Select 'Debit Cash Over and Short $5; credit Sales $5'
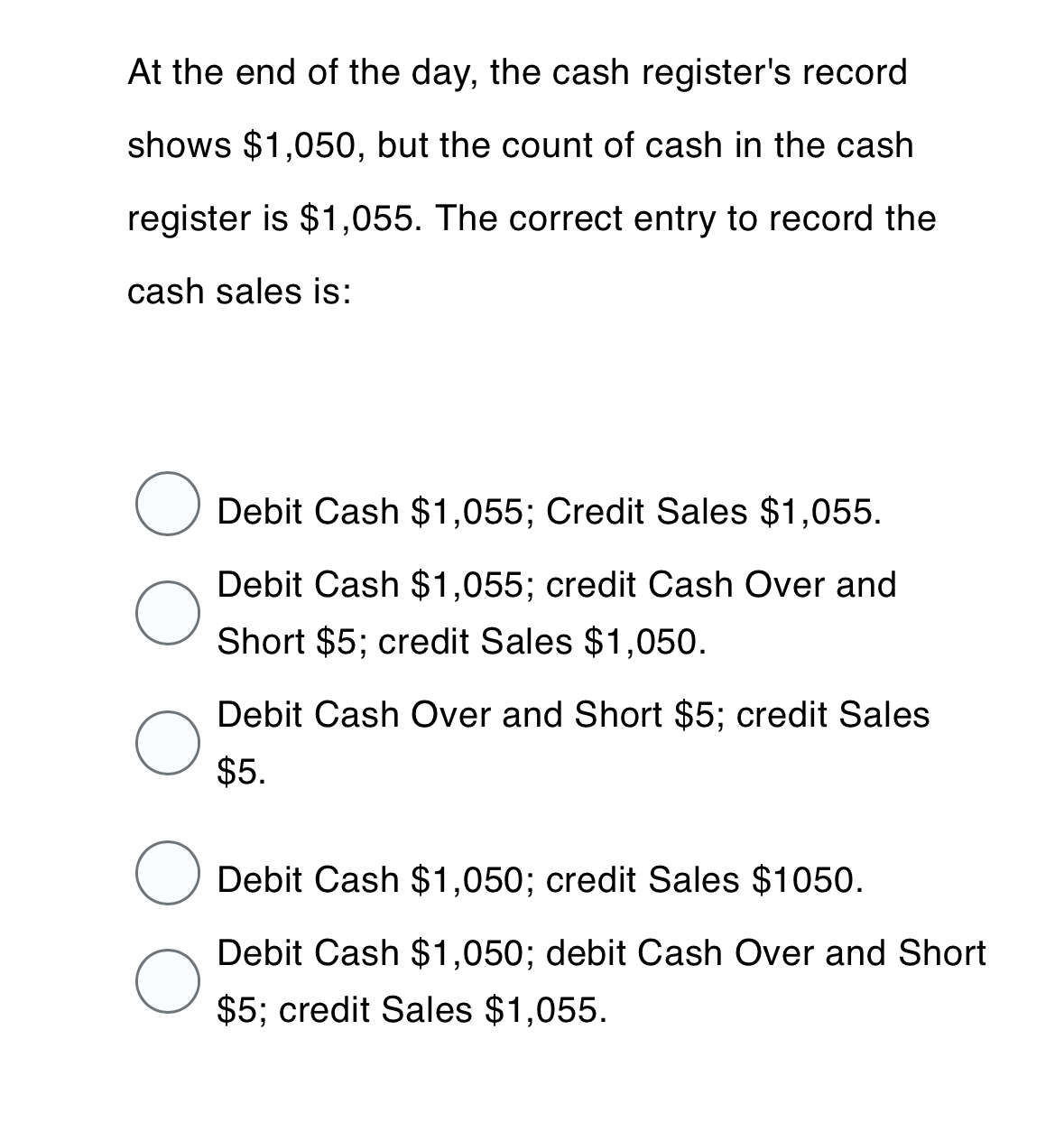This screenshot has width=1064, height=1132. click(168, 742)
